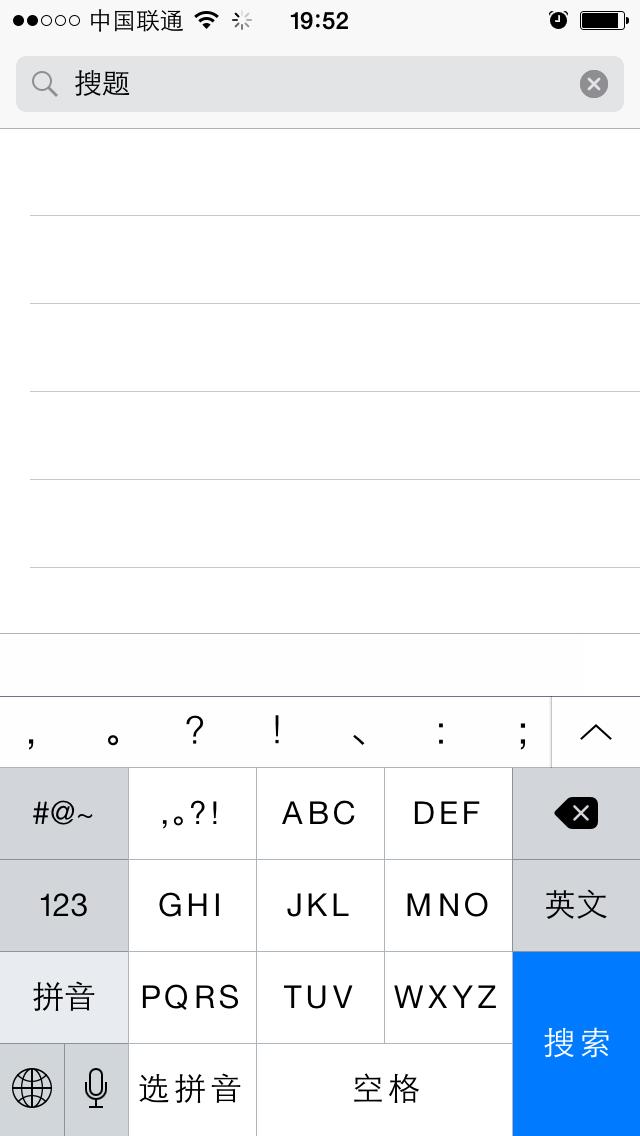
Task: Tap the globe keyboard switcher
Action: pos(32,1088)
